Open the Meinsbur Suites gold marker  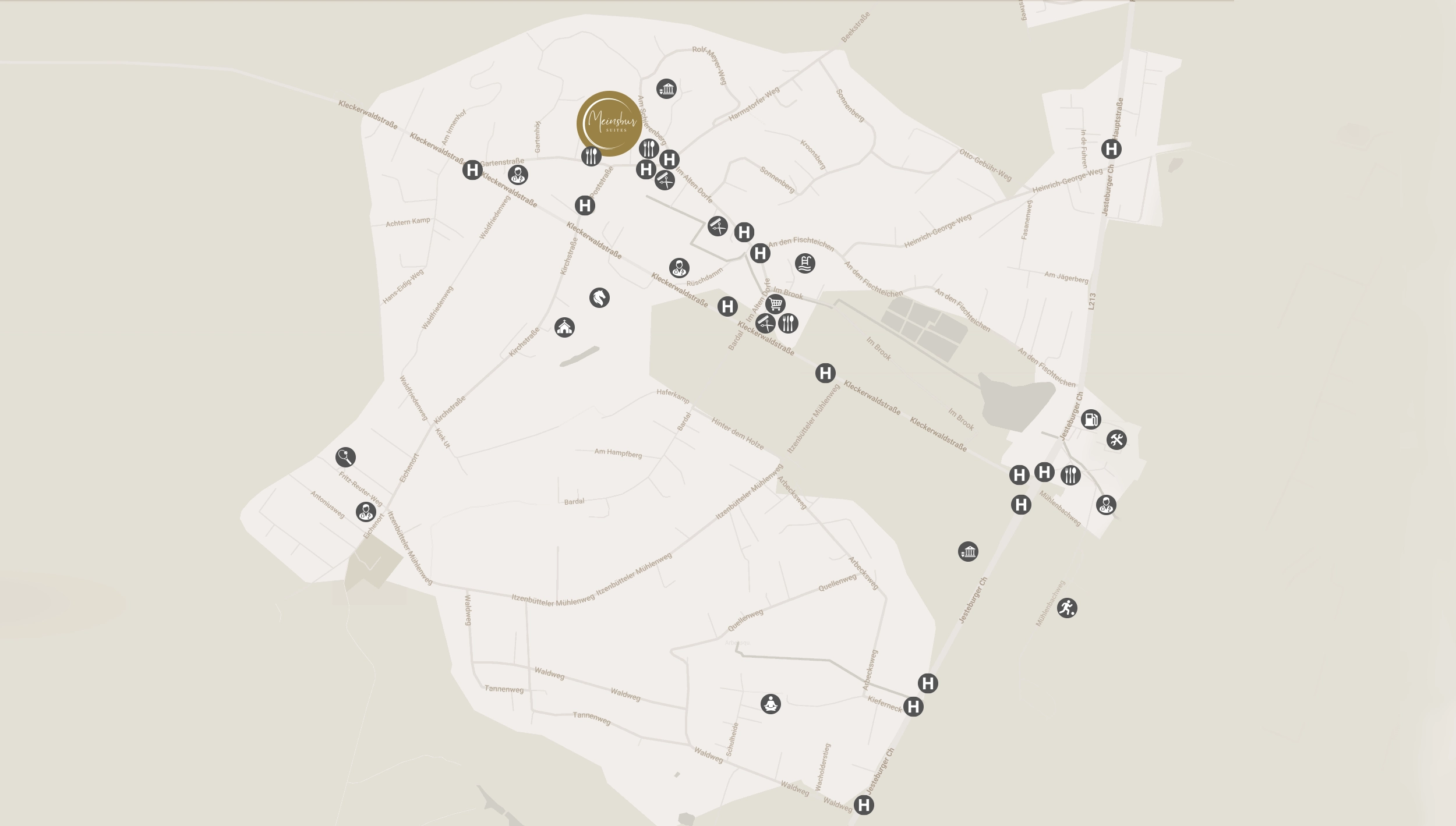[609, 123]
